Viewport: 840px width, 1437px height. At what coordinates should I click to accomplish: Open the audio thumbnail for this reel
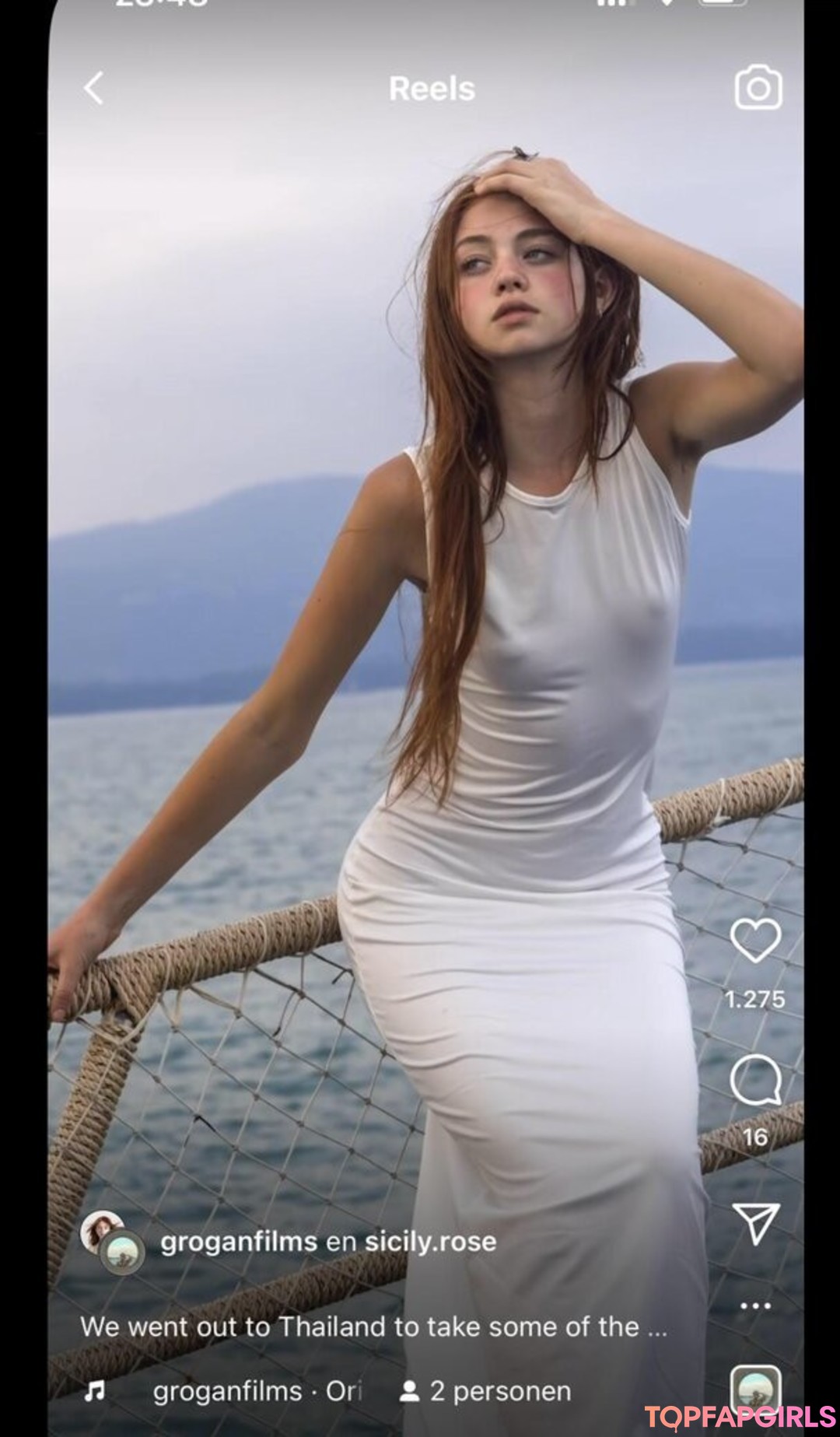click(x=755, y=1390)
